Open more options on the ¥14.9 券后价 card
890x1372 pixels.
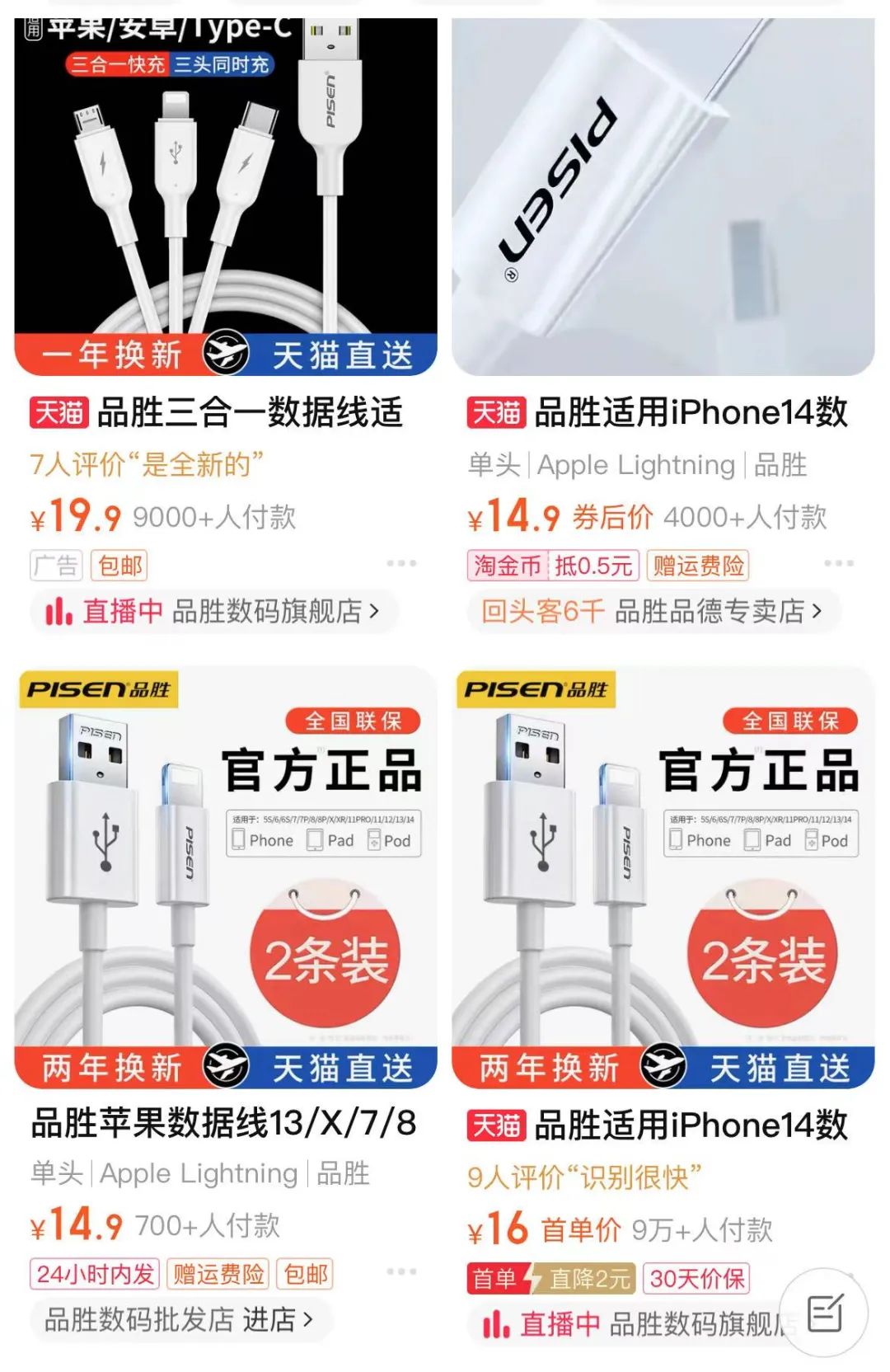(839, 563)
